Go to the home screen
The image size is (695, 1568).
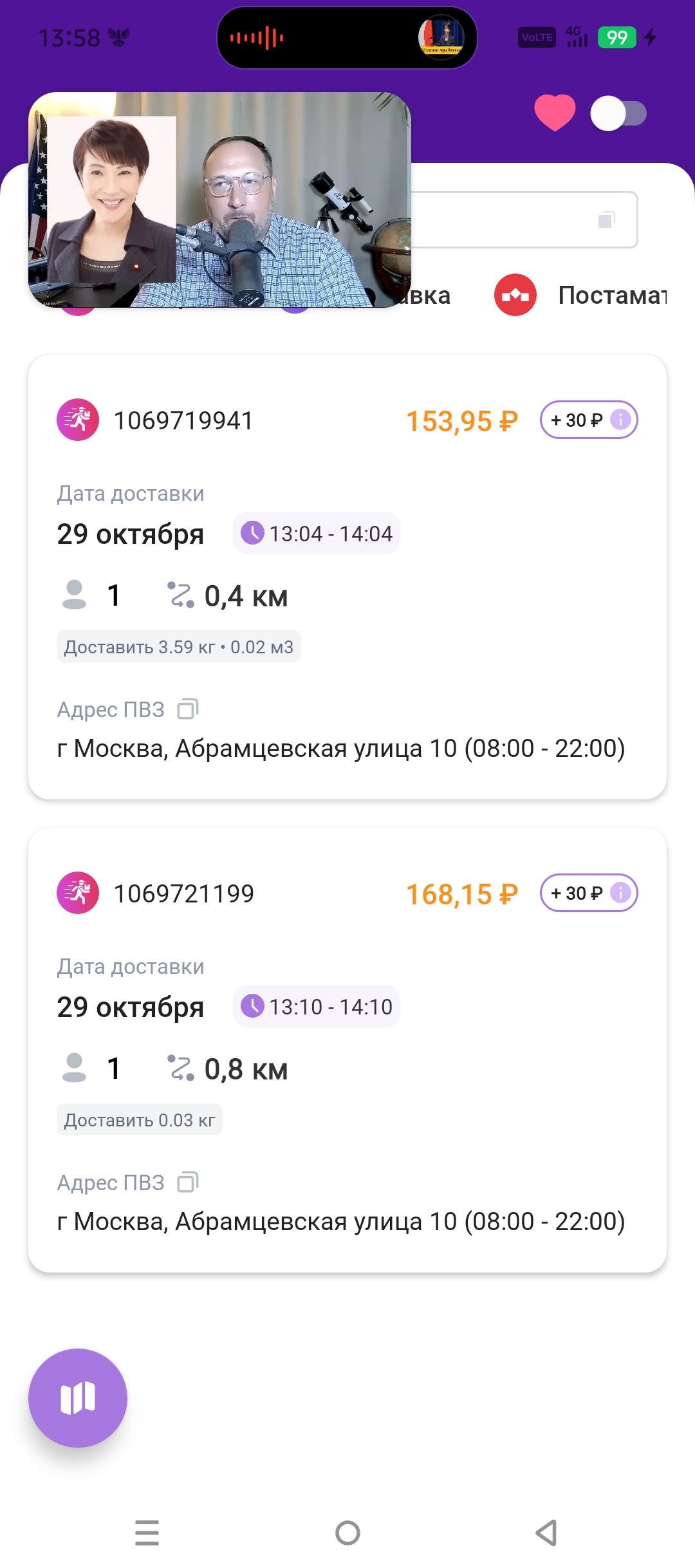[347, 1533]
